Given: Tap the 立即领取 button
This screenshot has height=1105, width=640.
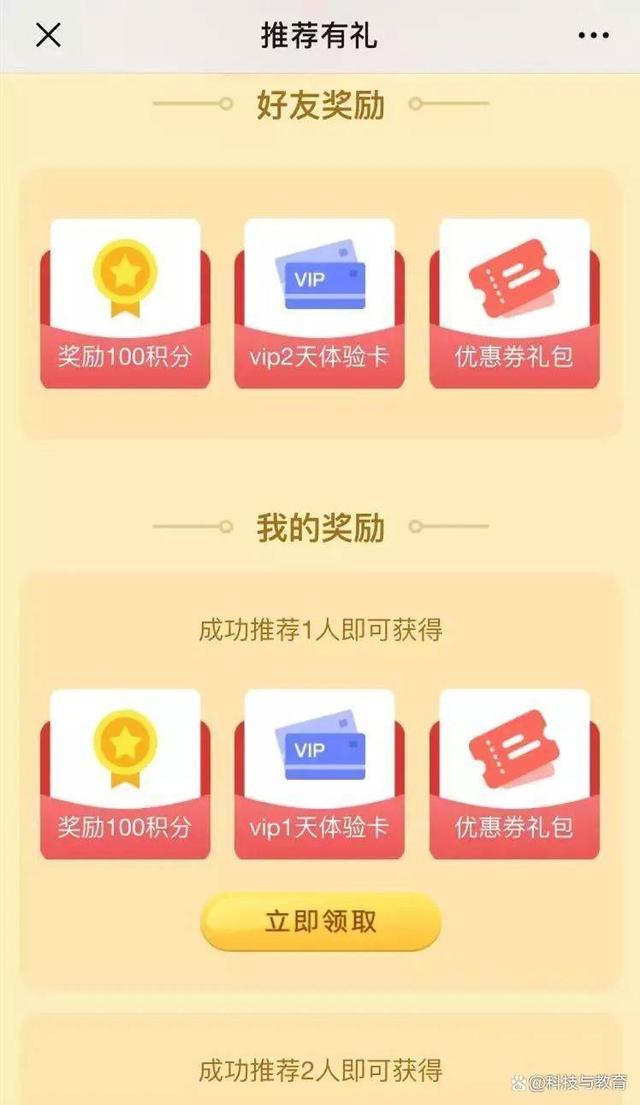Looking at the screenshot, I should [x=320, y=921].
